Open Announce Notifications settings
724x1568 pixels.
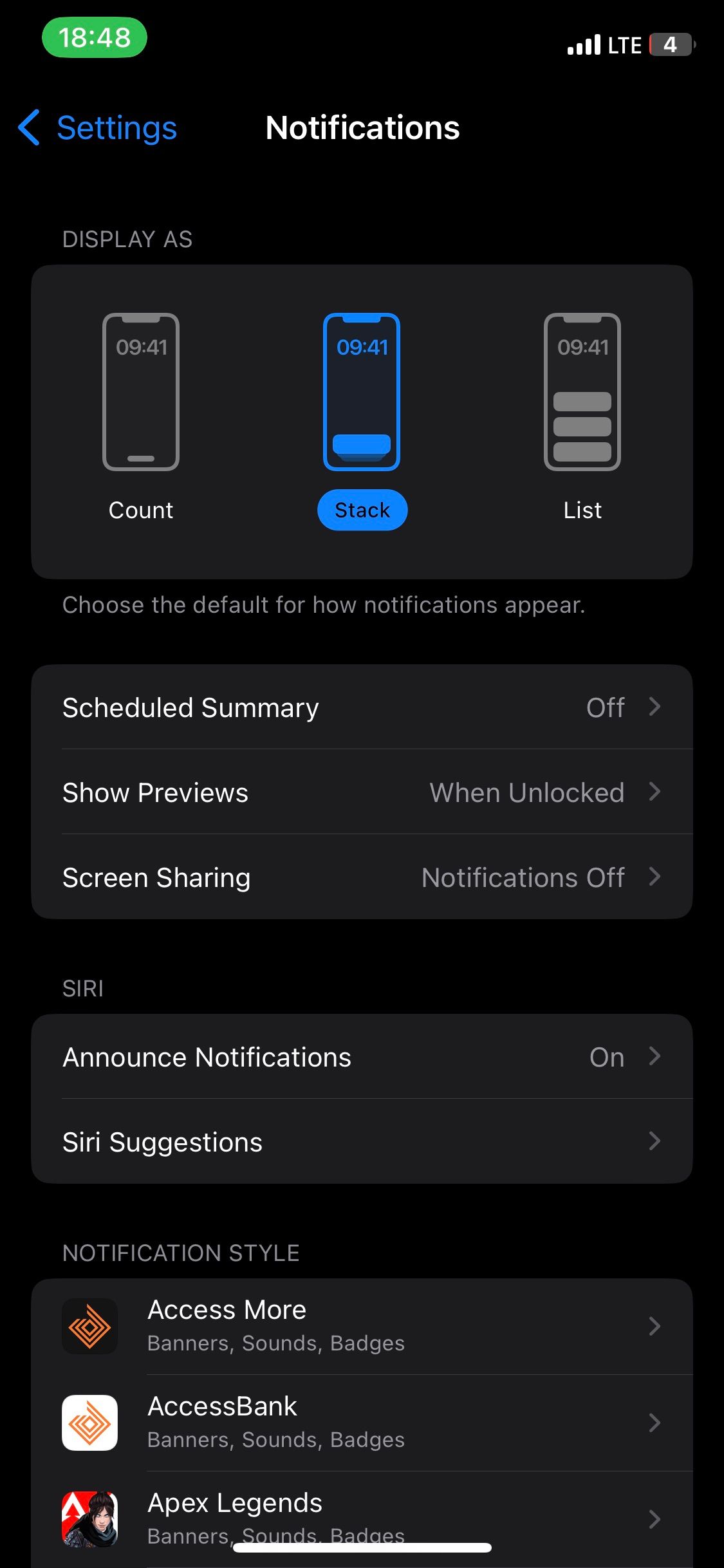(362, 1057)
